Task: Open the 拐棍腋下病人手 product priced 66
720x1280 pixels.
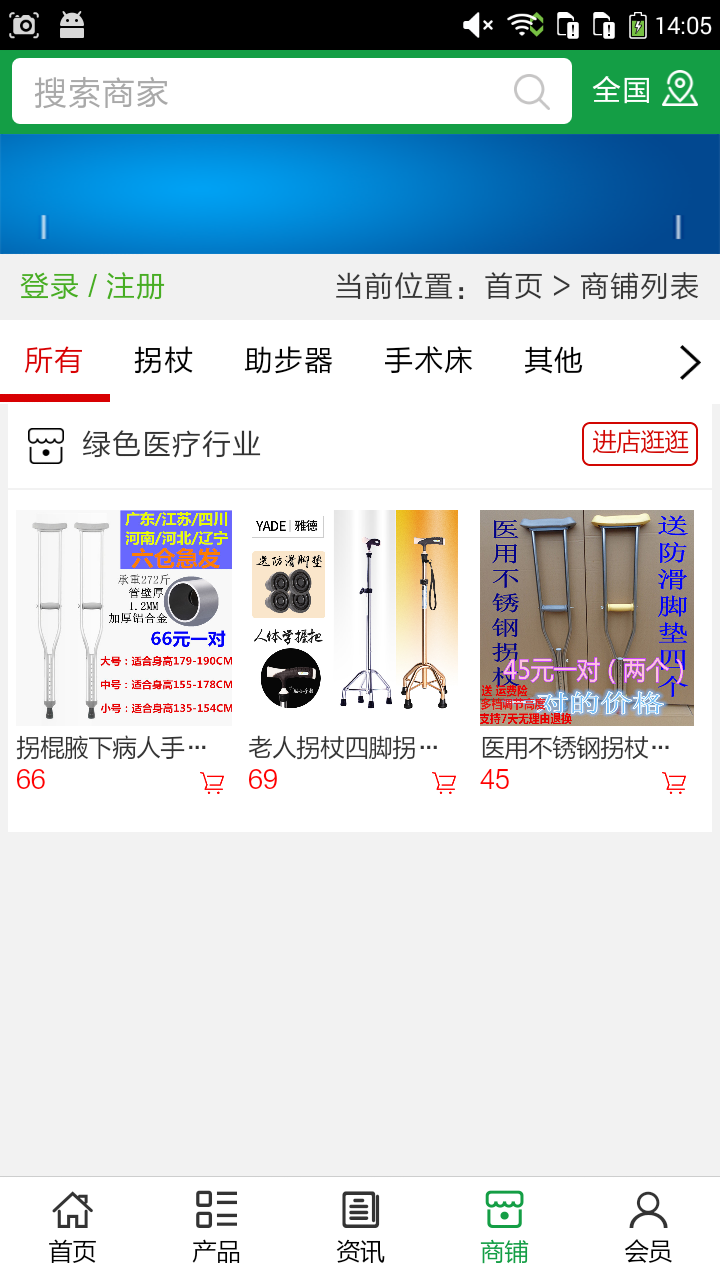Action: pyautogui.click(x=124, y=618)
